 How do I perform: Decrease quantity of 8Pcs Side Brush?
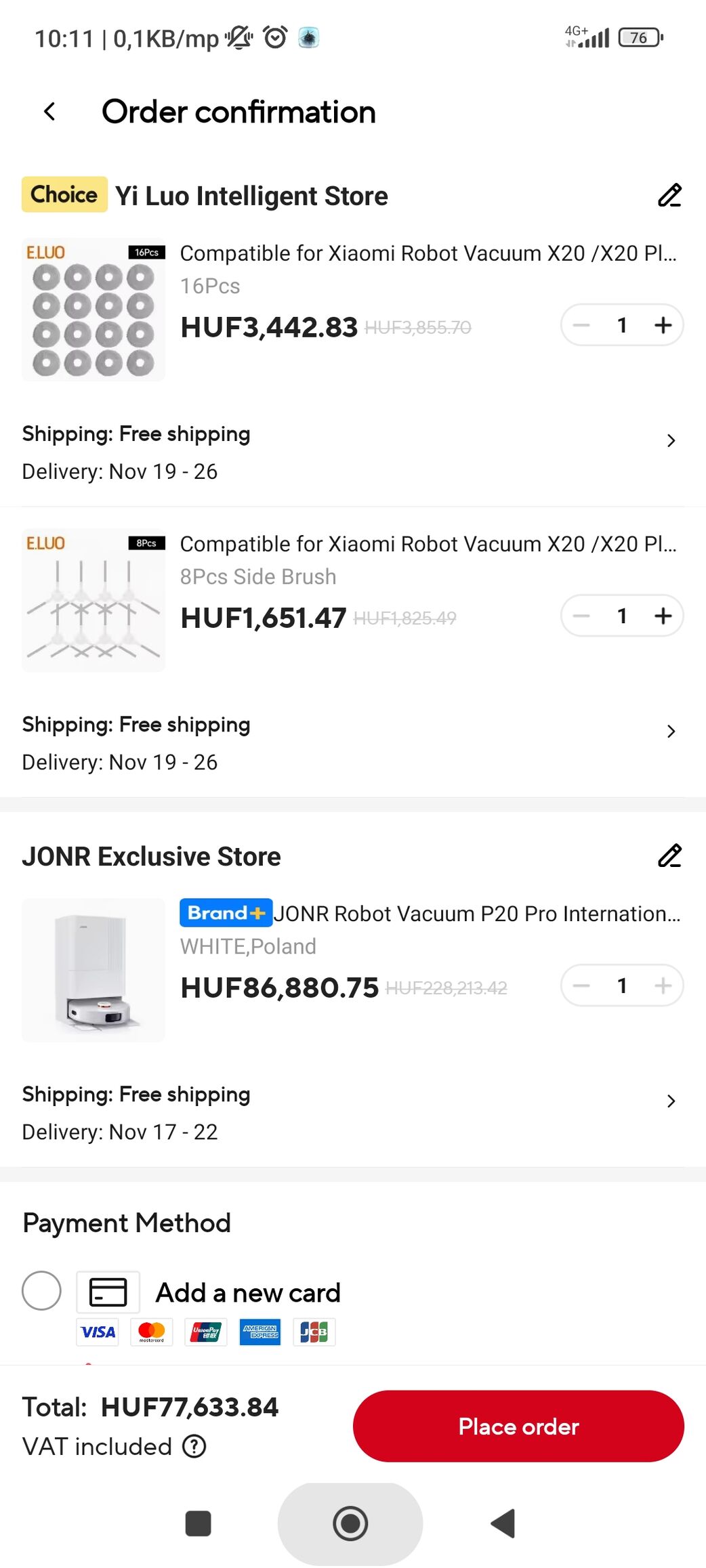point(581,616)
